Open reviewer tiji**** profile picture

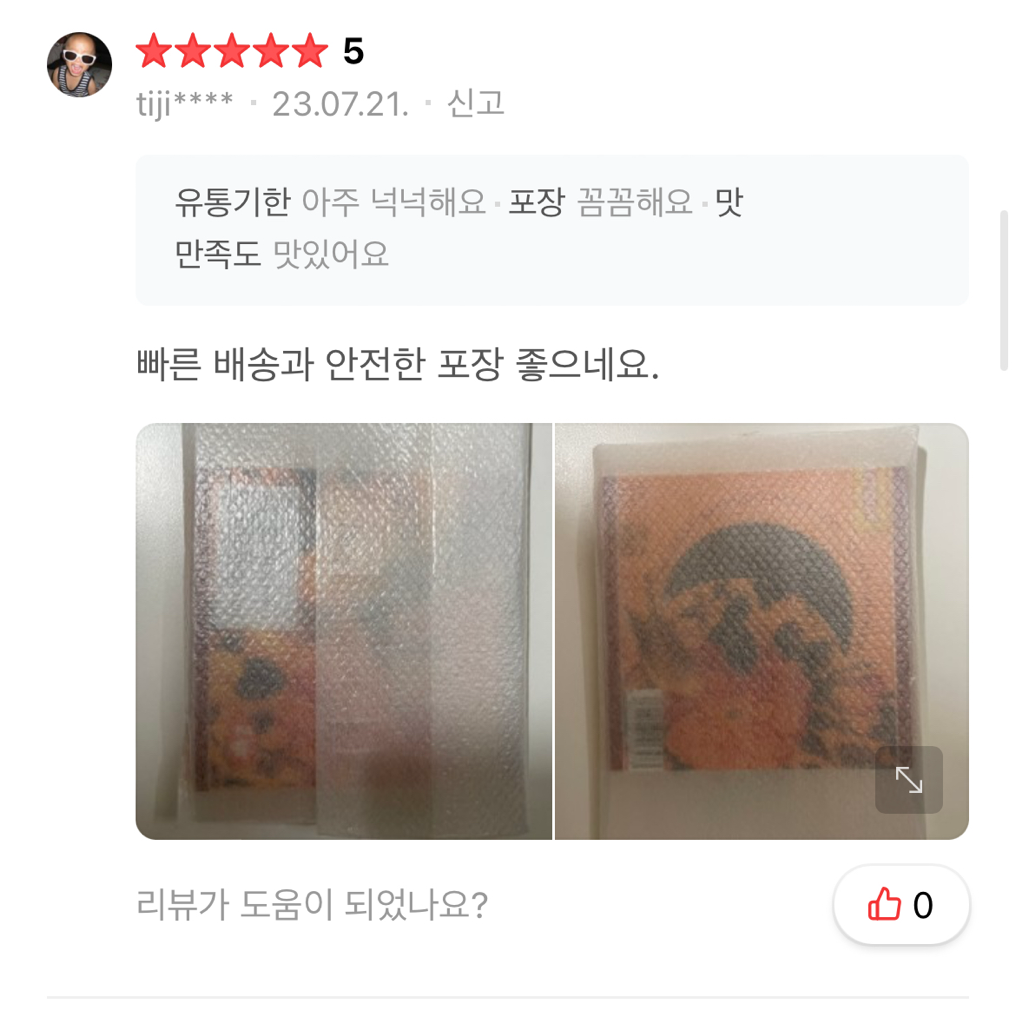pyautogui.click(x=79, y=65)
